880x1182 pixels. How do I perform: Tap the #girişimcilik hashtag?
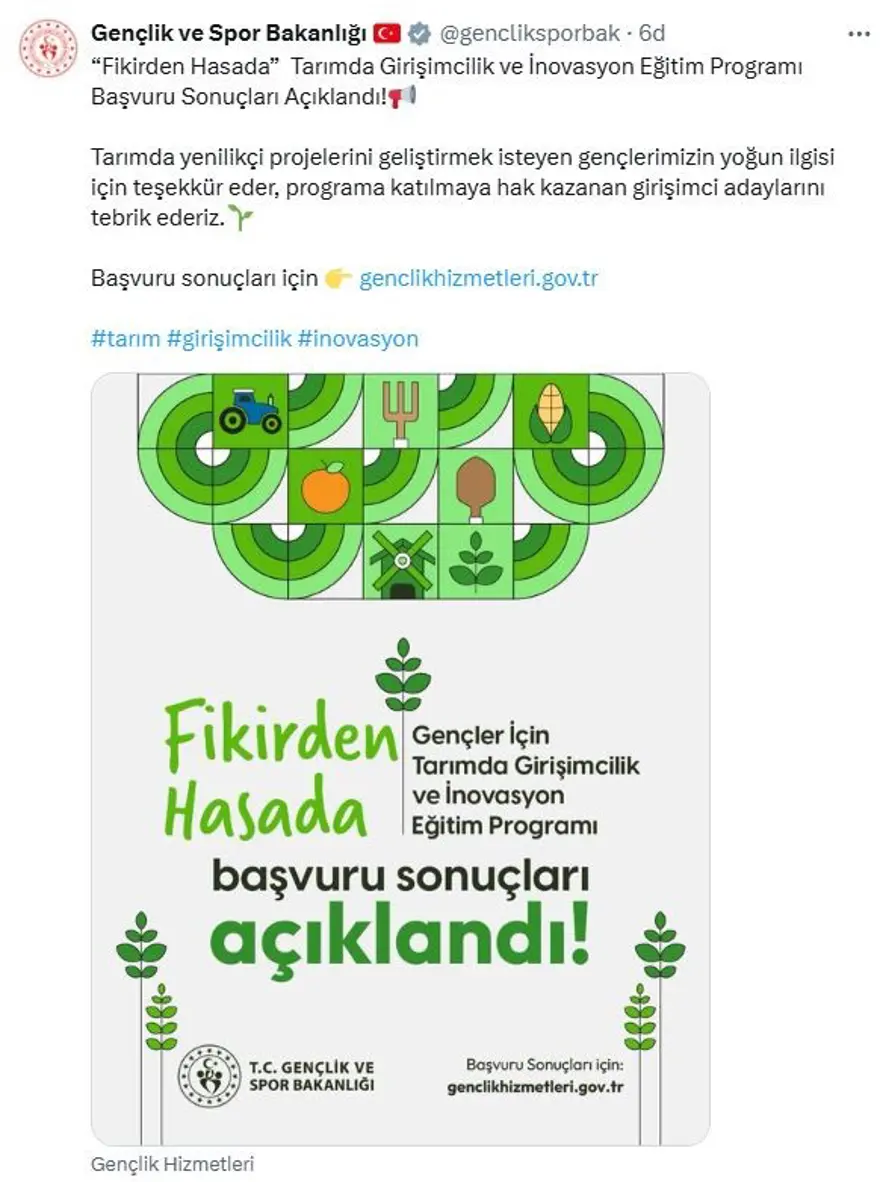point(229,338)
